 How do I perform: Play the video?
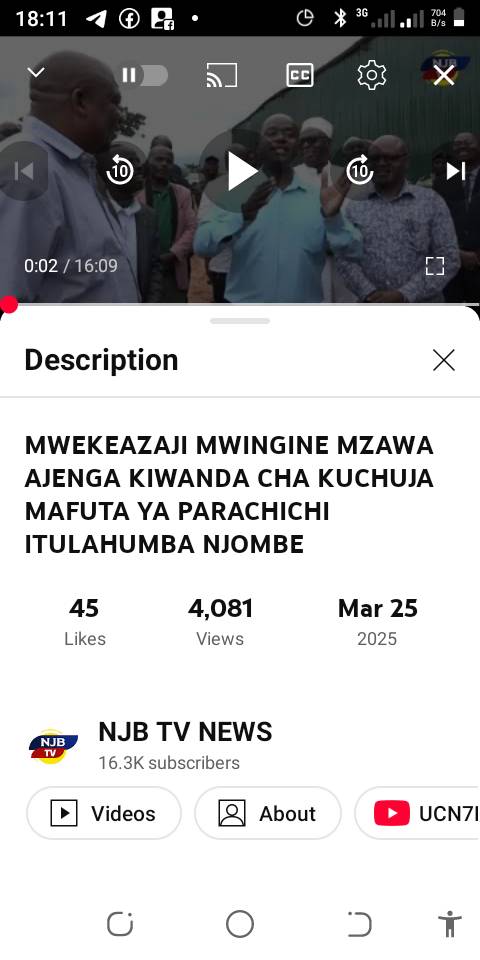point(241,171)
